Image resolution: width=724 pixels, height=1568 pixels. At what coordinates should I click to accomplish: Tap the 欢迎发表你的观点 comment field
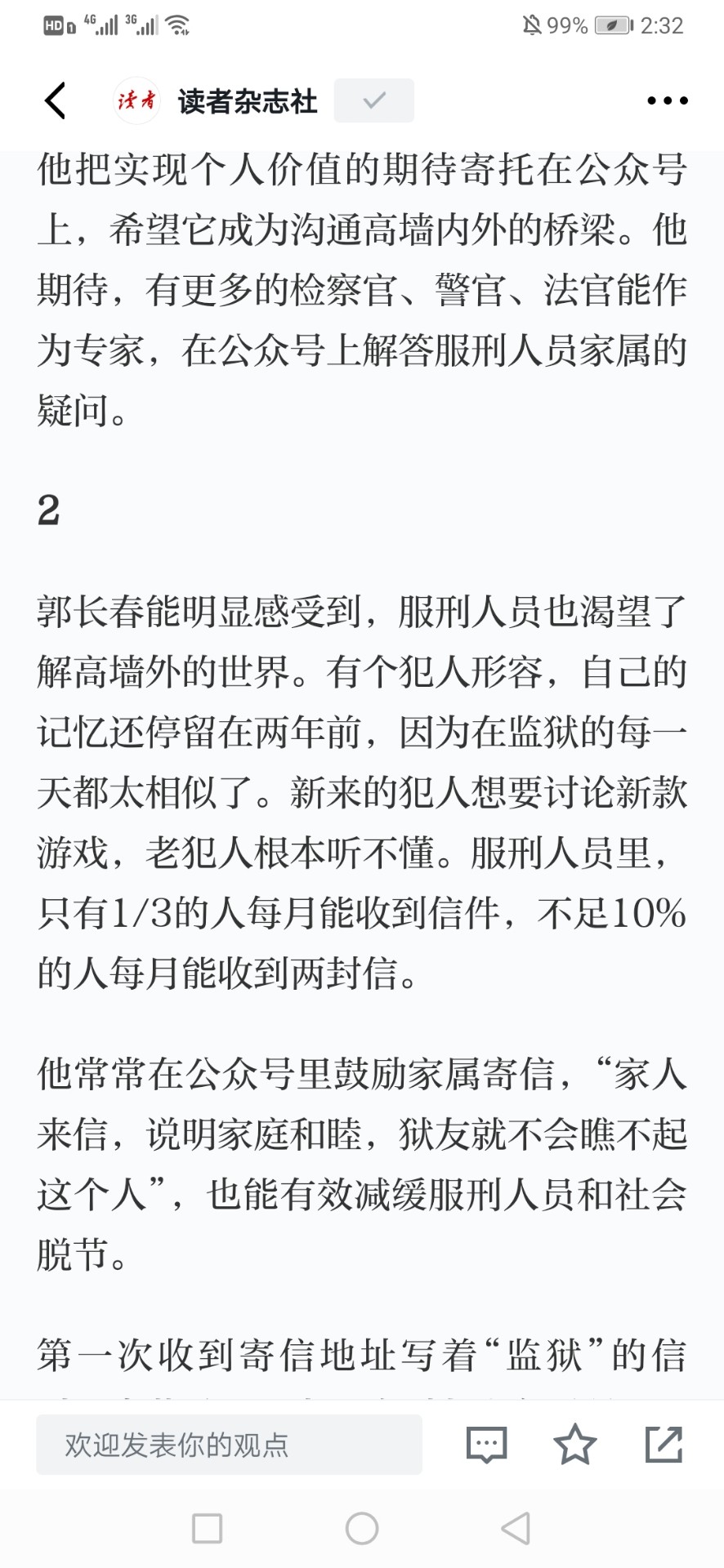[229, 1445]
